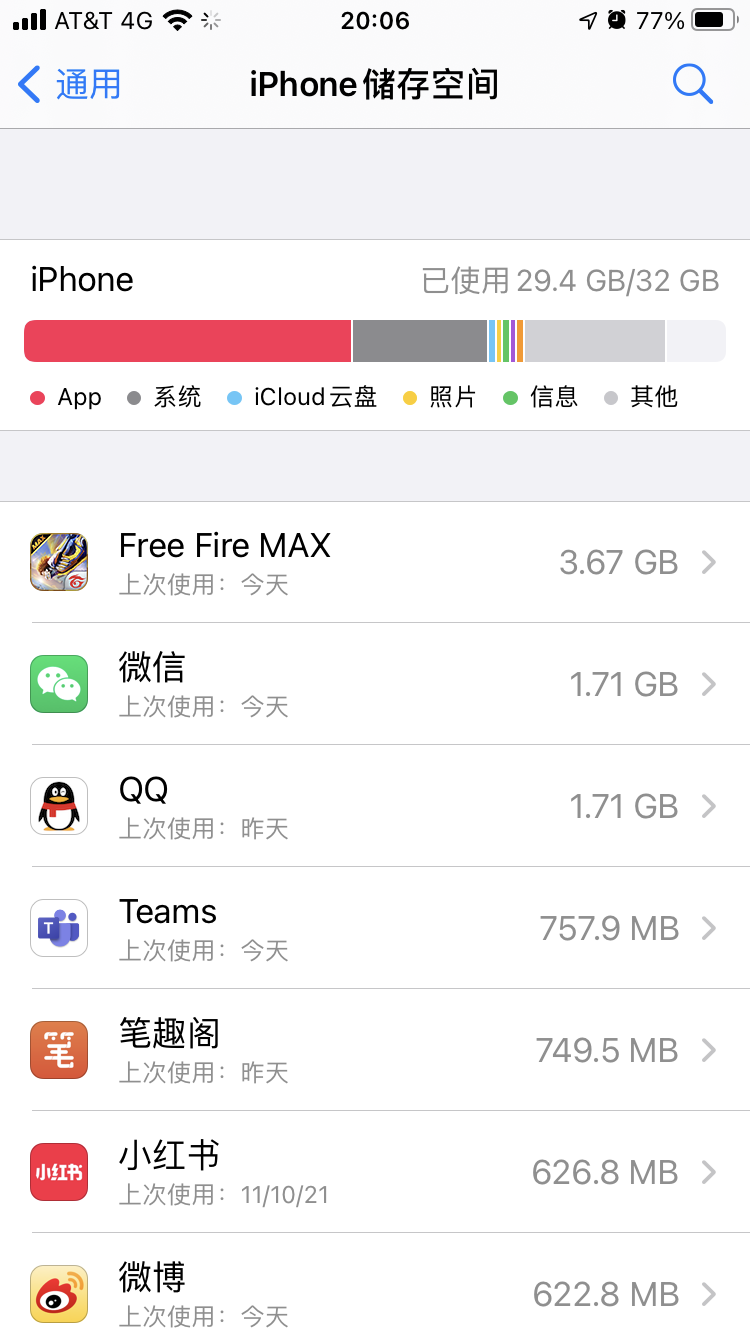Go back to 通用 settings

pos(70,84)
